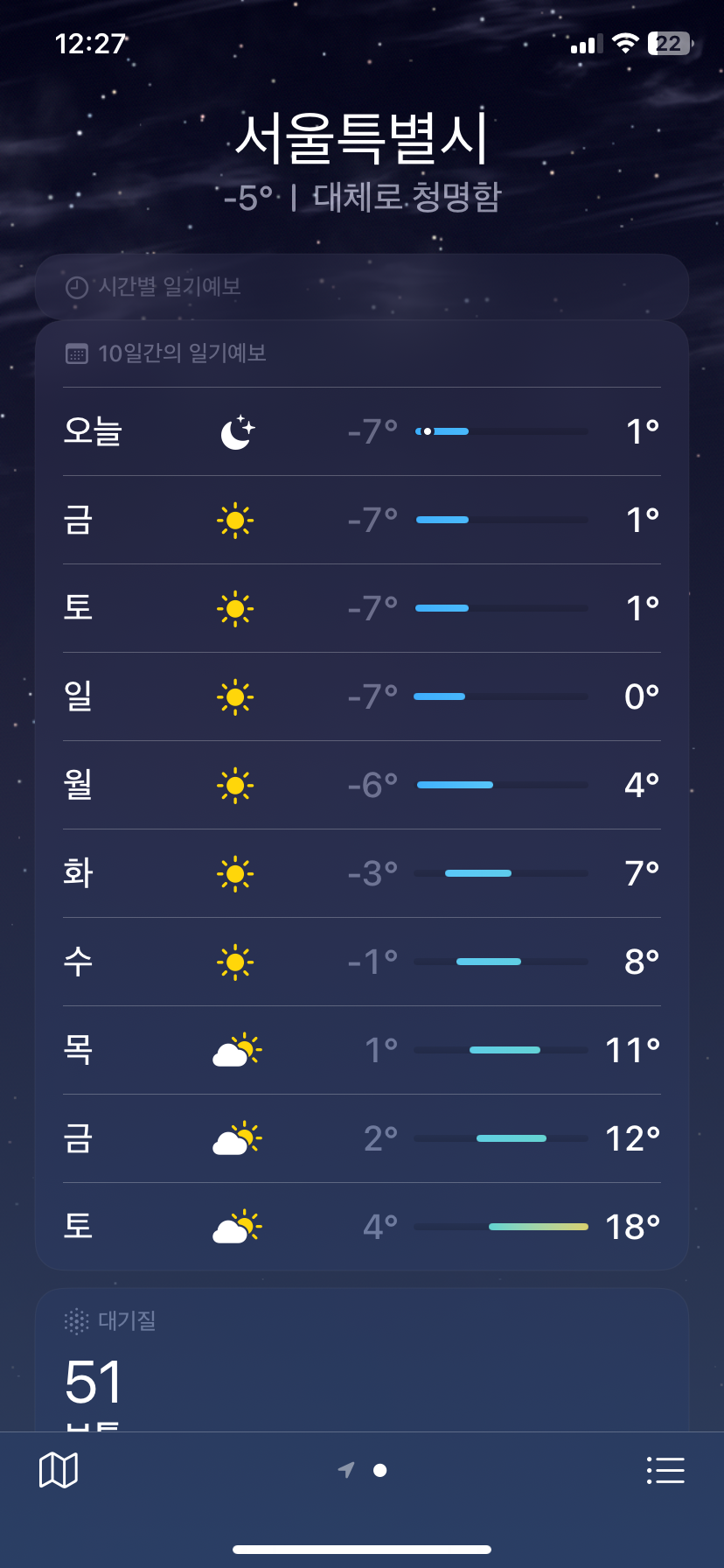Select the sun icon for 토 (Saturday)
Viewport: 724px width, 1568px height.
point(235,607)
